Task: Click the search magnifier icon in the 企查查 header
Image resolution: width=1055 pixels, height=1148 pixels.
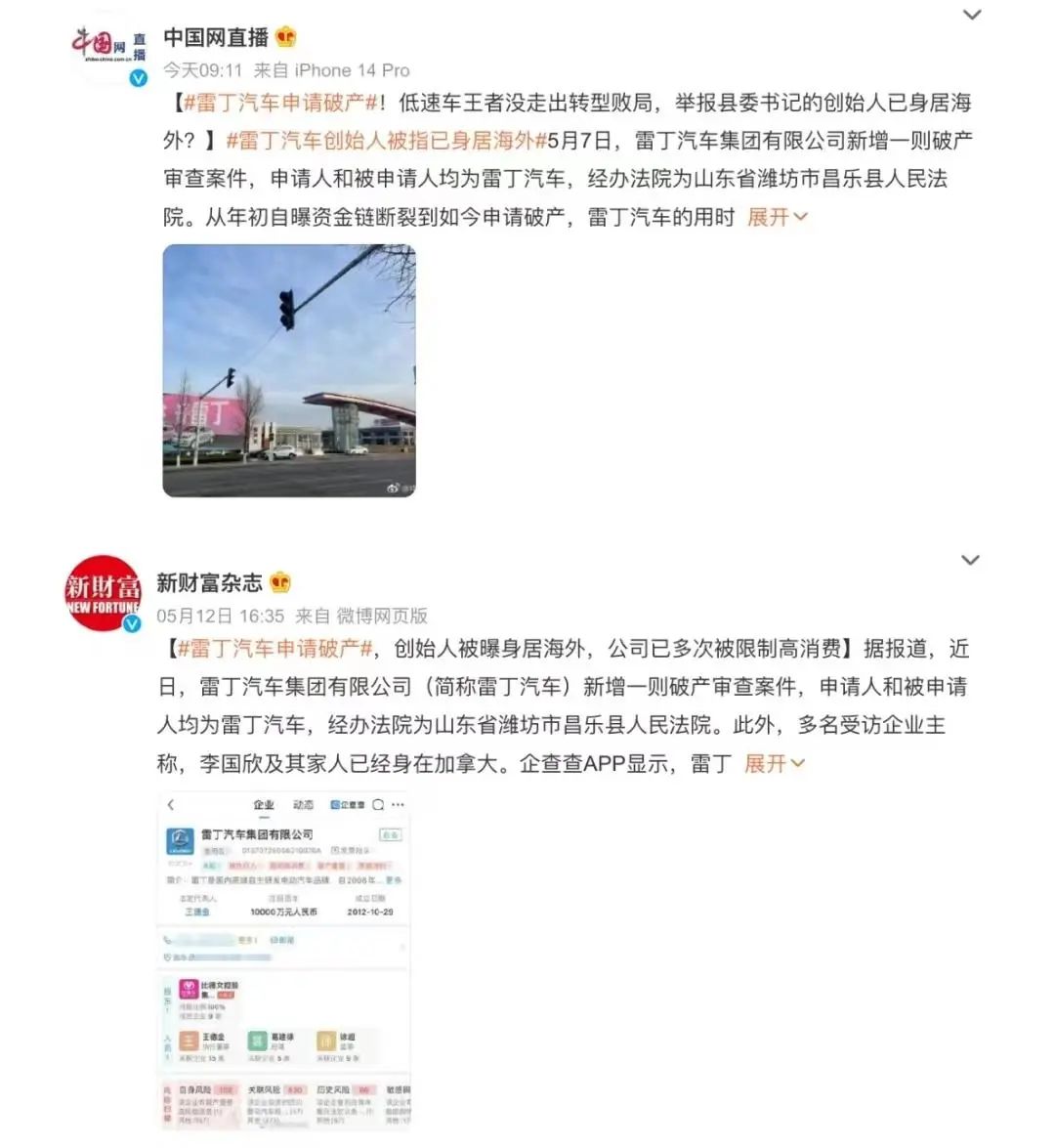Action: [378, 804]
